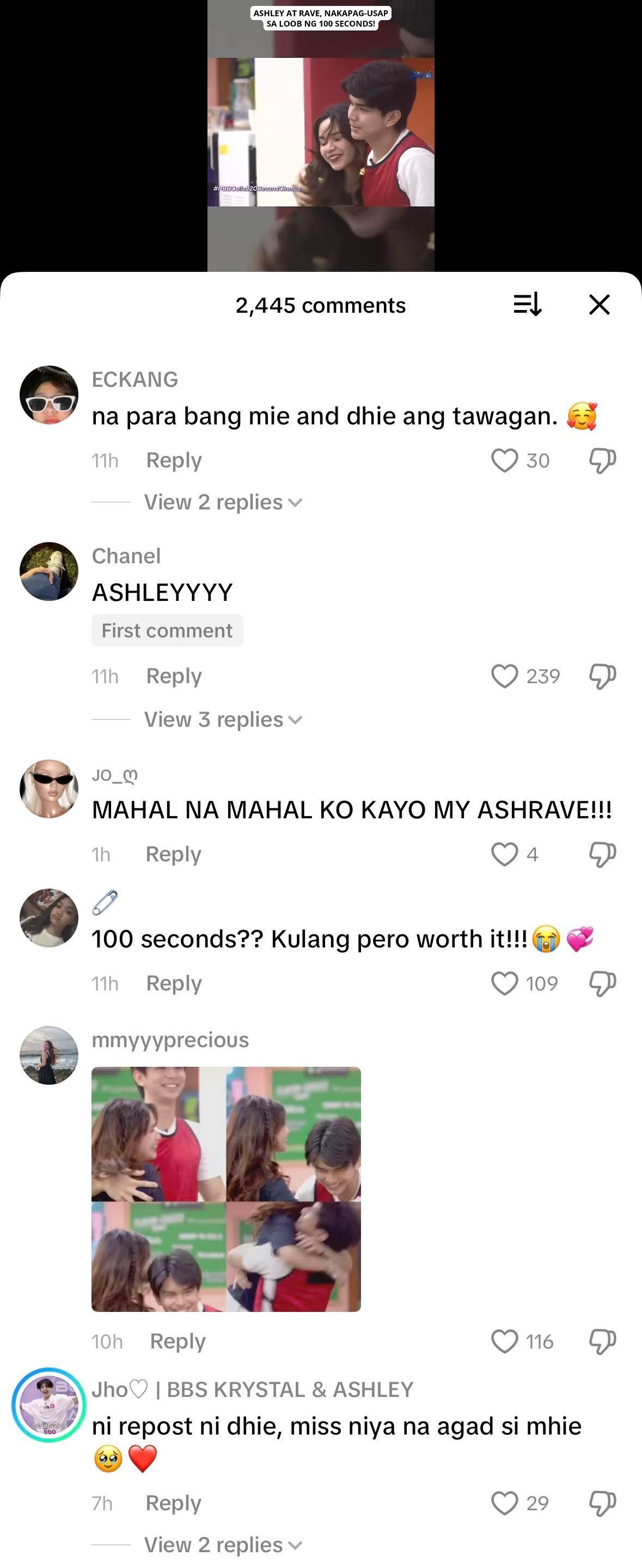This screenshot has height=1568, width=642.
Task: Like the MAHAL NA MAHAL comment
Action: point(504,854)
